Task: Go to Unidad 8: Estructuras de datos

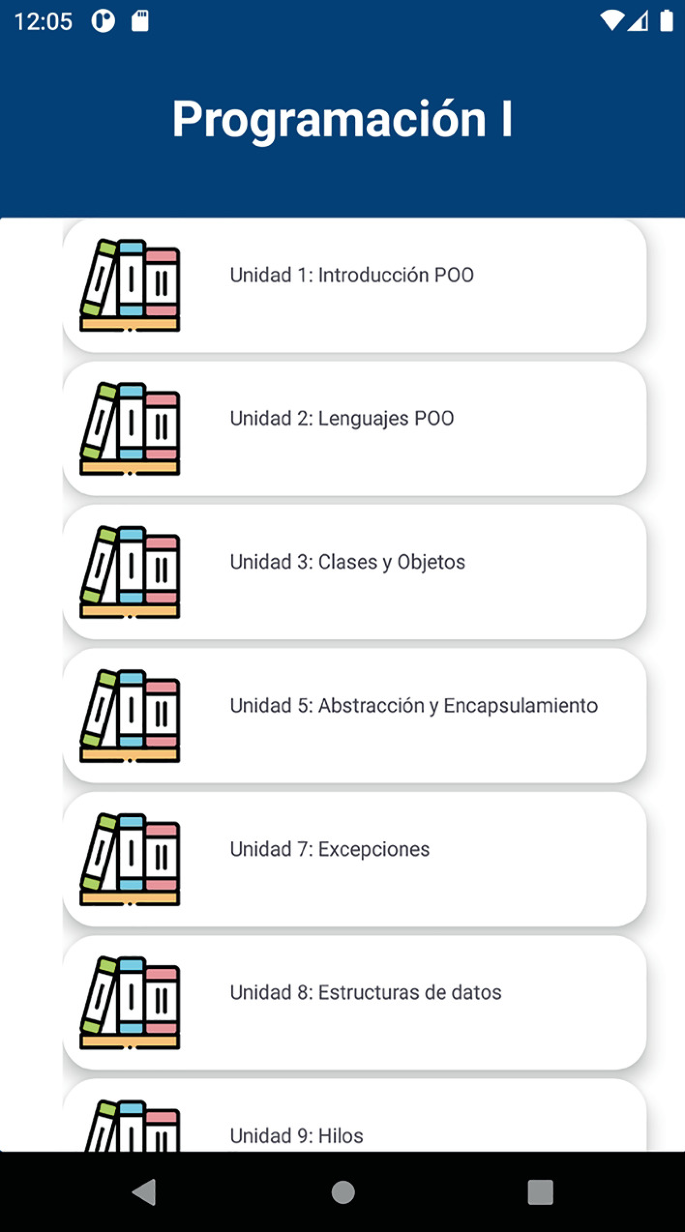Action: click(x=354, y=1002)
